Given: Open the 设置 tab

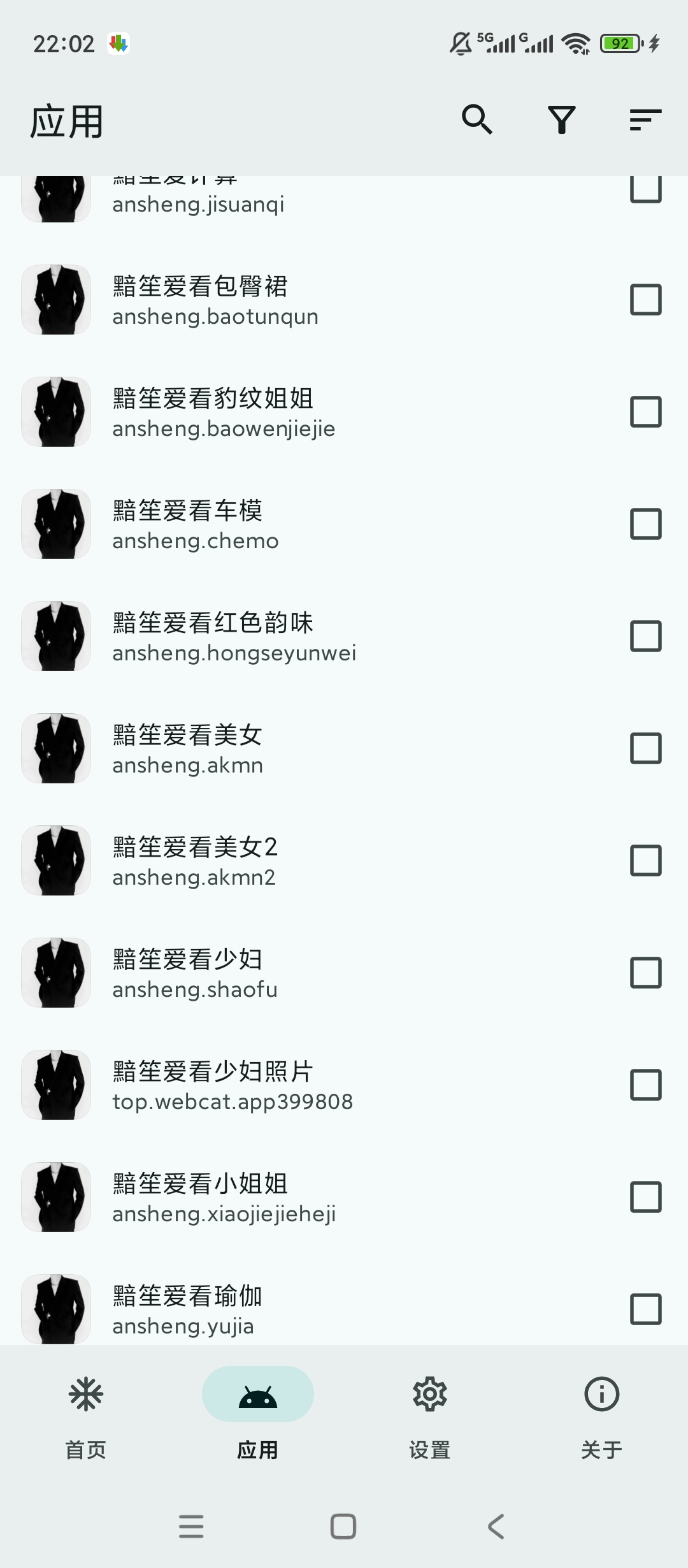Looking at the screenshot, I should pyautogui.click(x=429, y=1421).
